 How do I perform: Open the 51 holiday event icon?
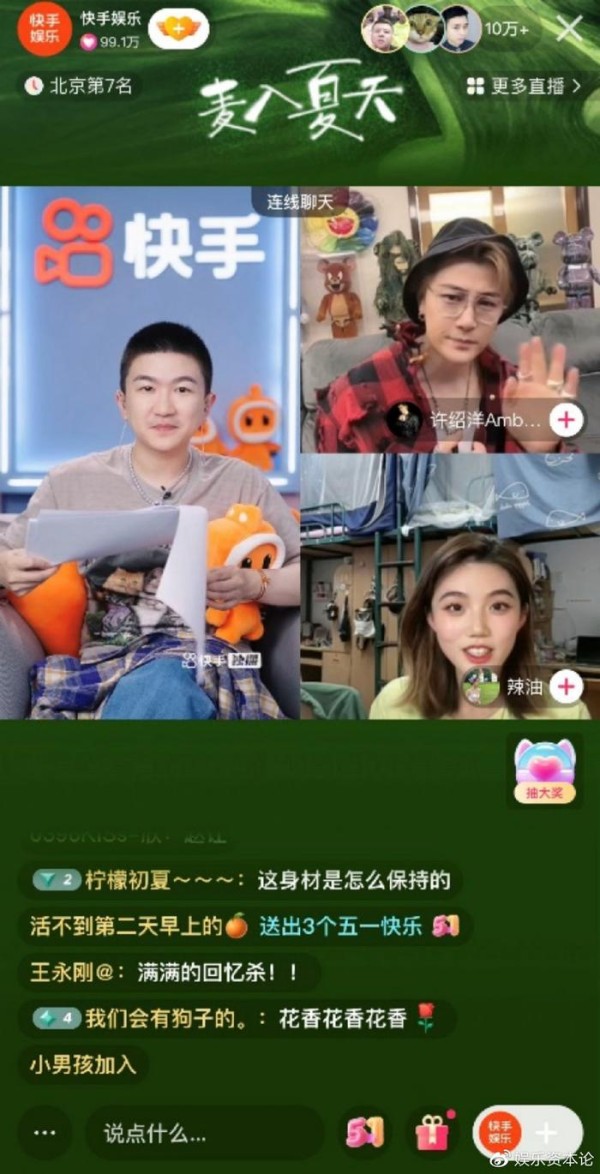pos(365,1133)
